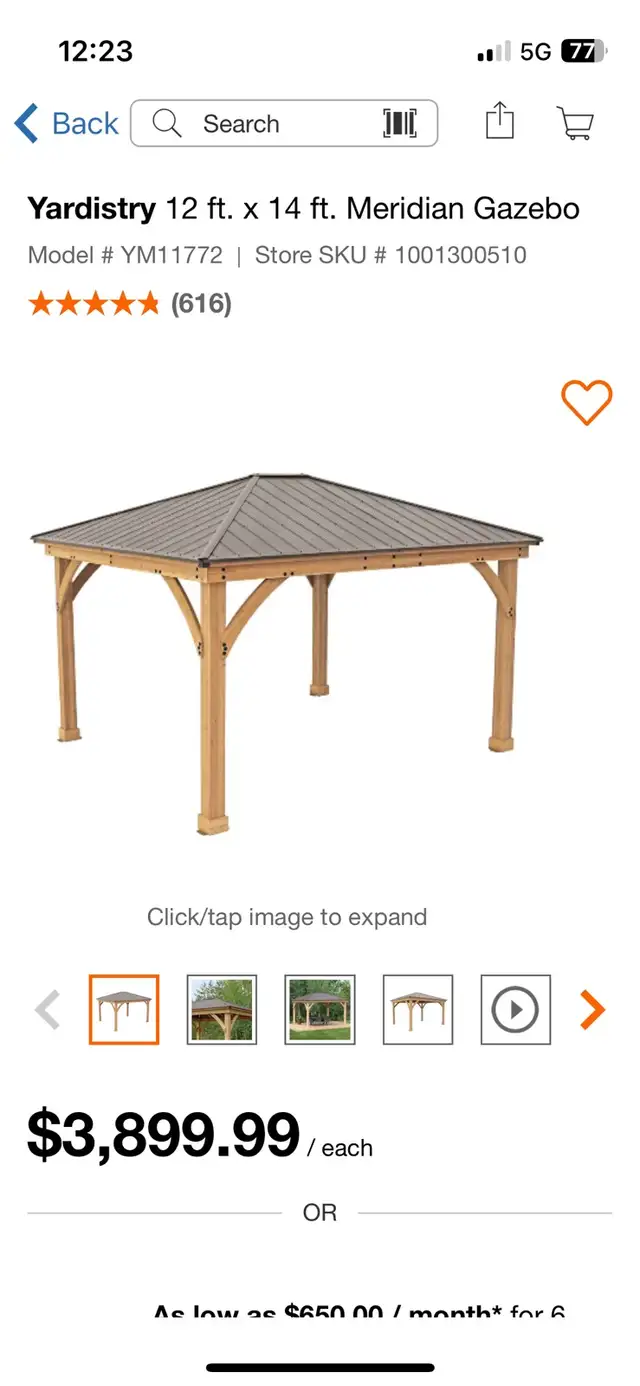Image resolution: width=640 pixels, height=1386 pixels.
Task: Open the 616 customer reviews
Action: [201, 303]
